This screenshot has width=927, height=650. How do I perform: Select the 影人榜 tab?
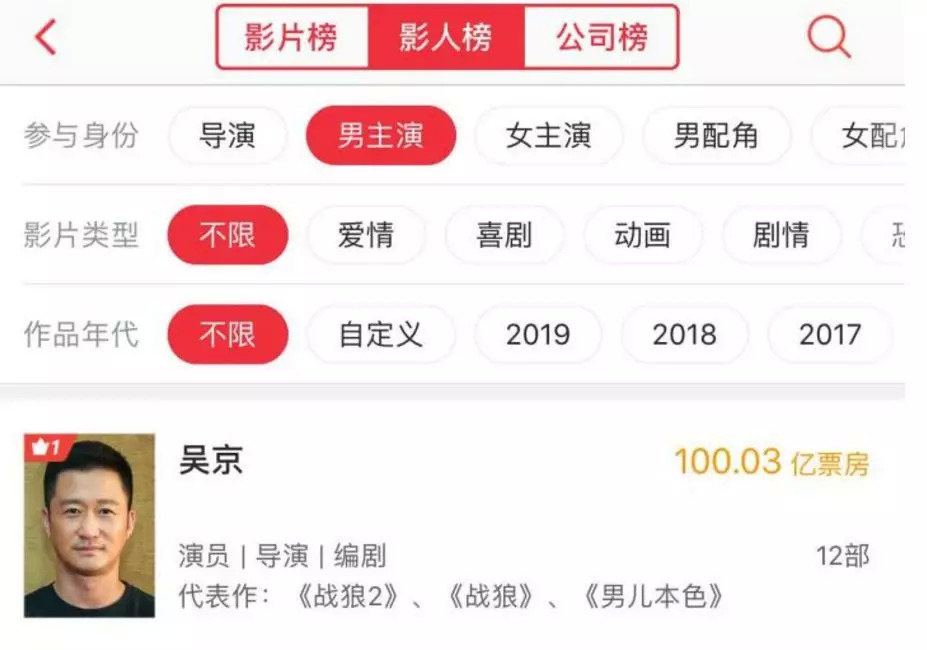click(x=446, y=38)
